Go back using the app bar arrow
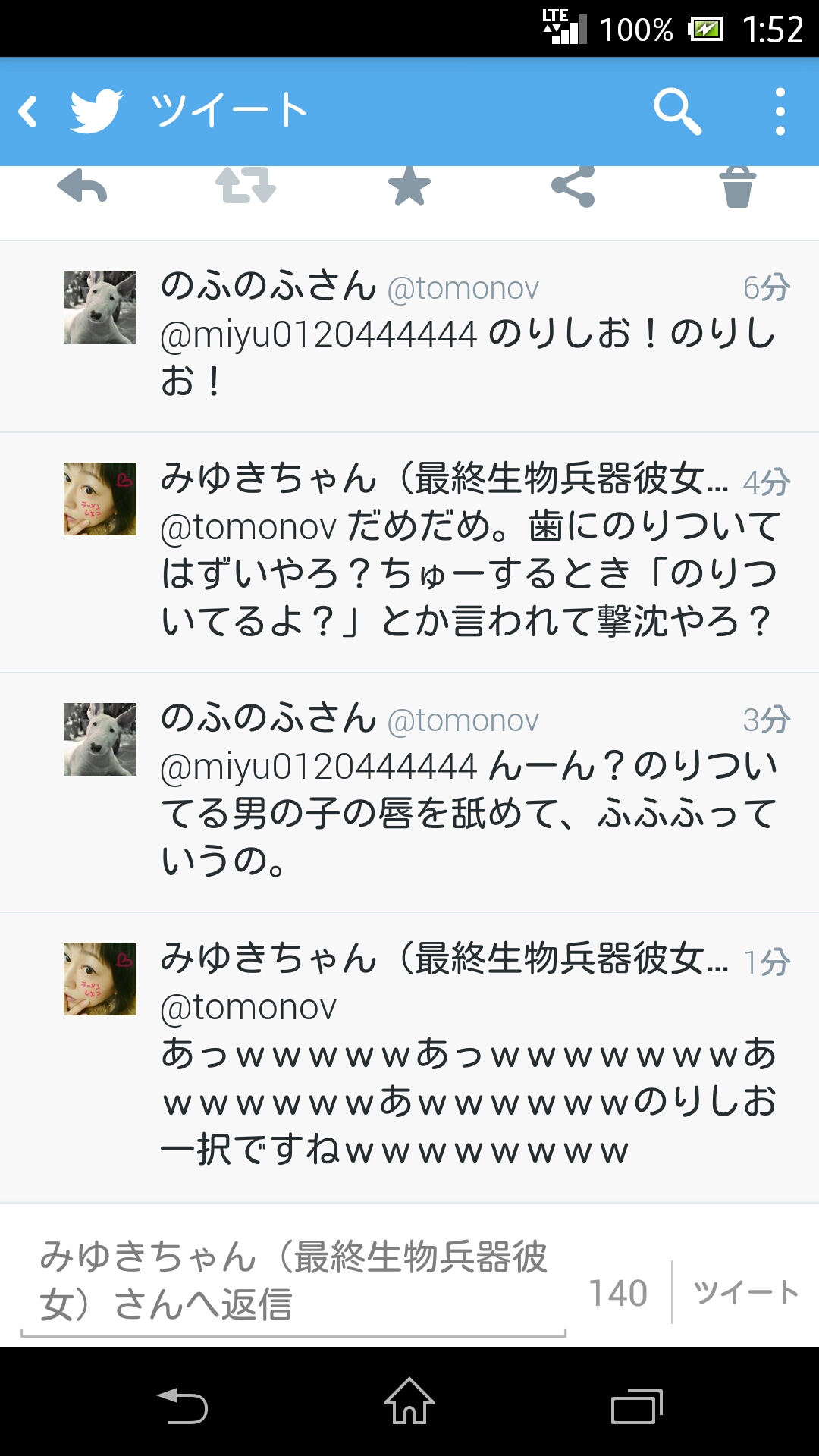The image size is (819, 1456). (29, 111)
